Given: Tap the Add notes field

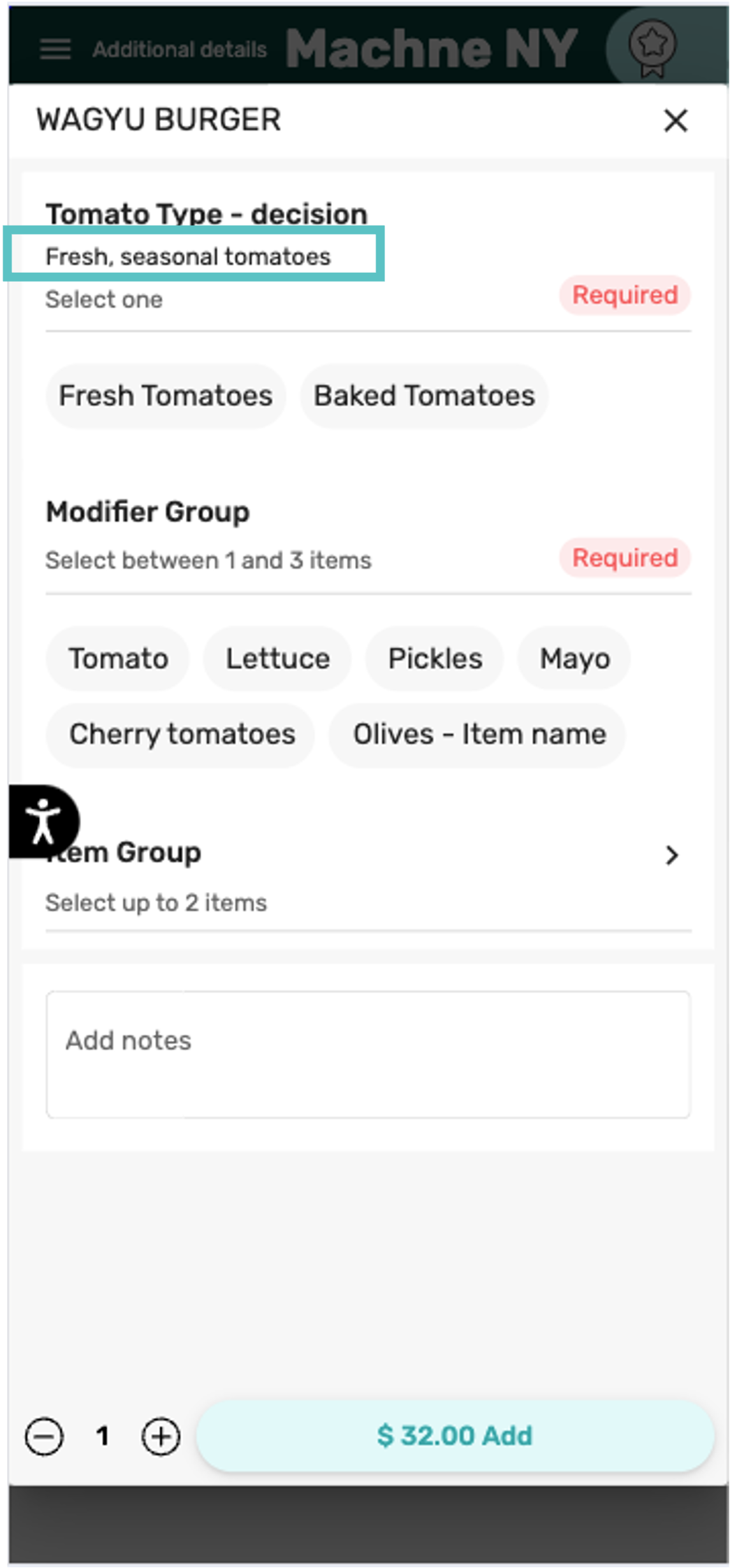Looking at the screenshot, I should pyautogui.click(x=368, y=1055).
